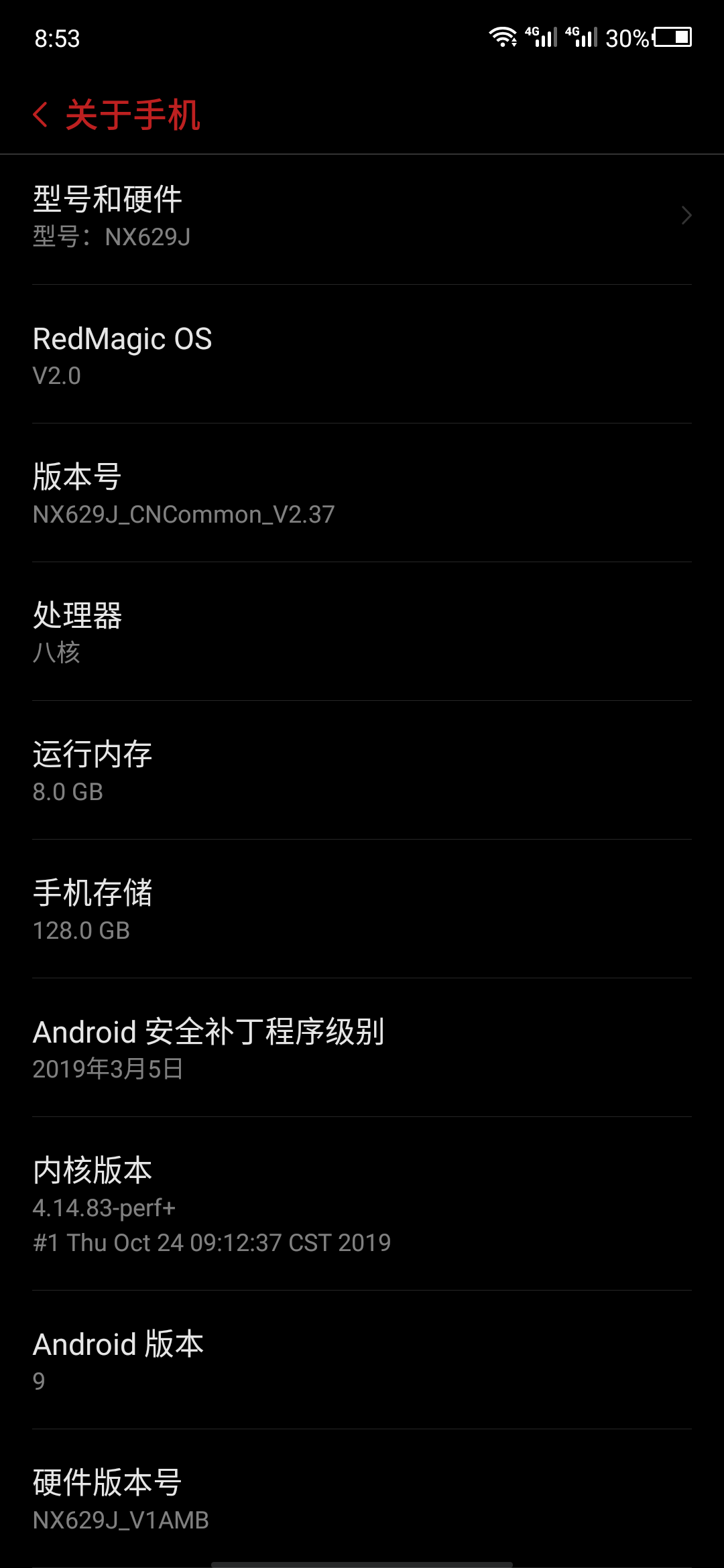Tap the Android 版本 entry showing 9
Viewport: 724px width, 1568px height.
tap(362, 1360)
